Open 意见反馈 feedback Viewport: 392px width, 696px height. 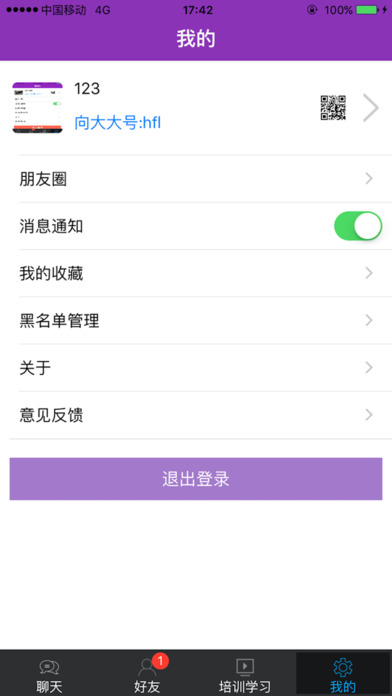[x=196, y=415]
